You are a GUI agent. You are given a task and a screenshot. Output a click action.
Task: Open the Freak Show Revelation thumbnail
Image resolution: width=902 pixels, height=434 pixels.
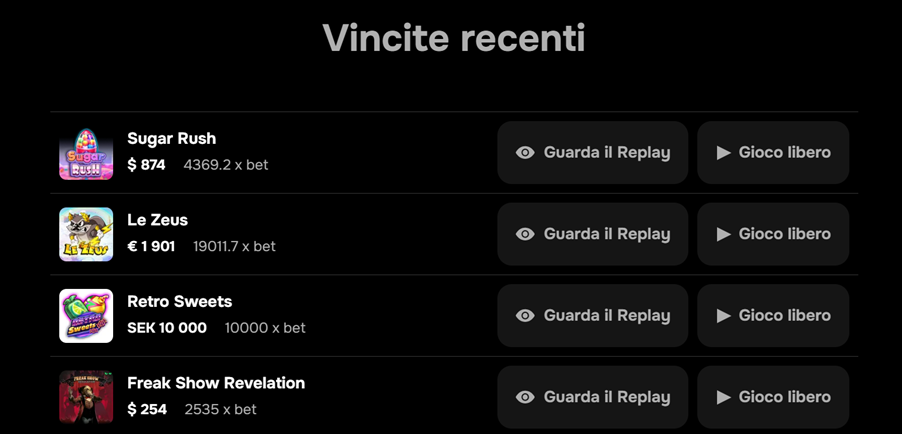(86, 397)
